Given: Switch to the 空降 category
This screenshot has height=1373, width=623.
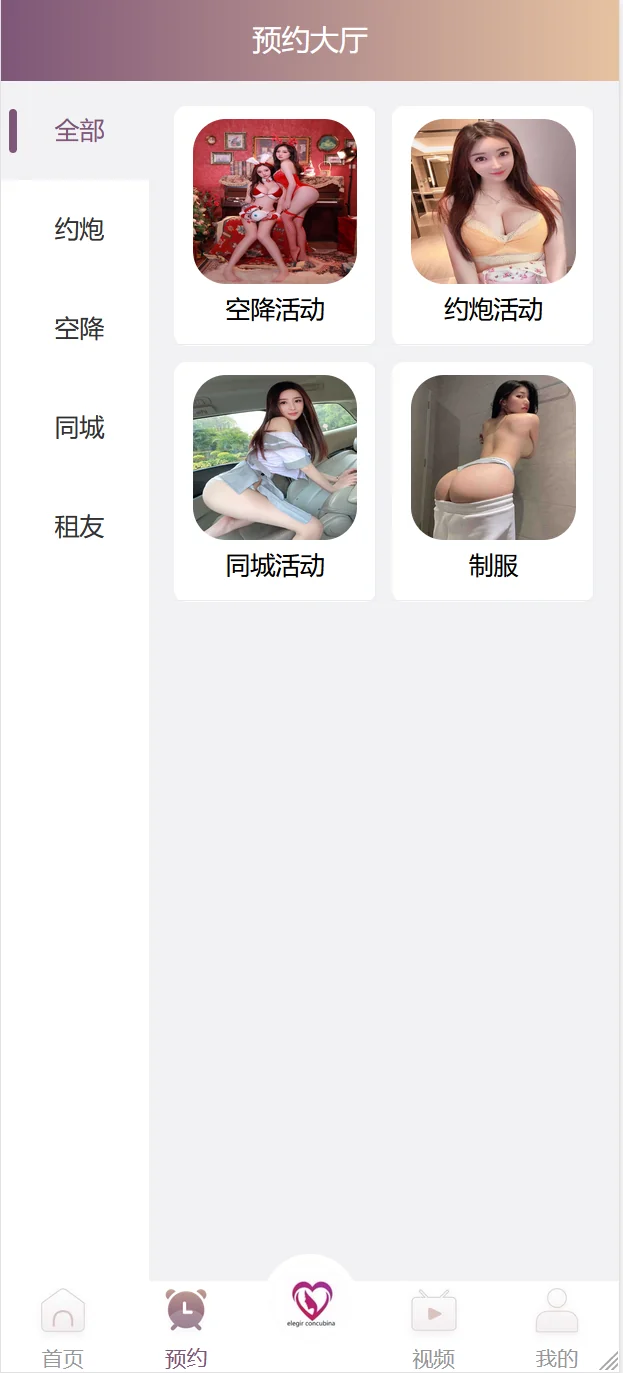Looking at the screenshot, I should click(x=79, y=329).
